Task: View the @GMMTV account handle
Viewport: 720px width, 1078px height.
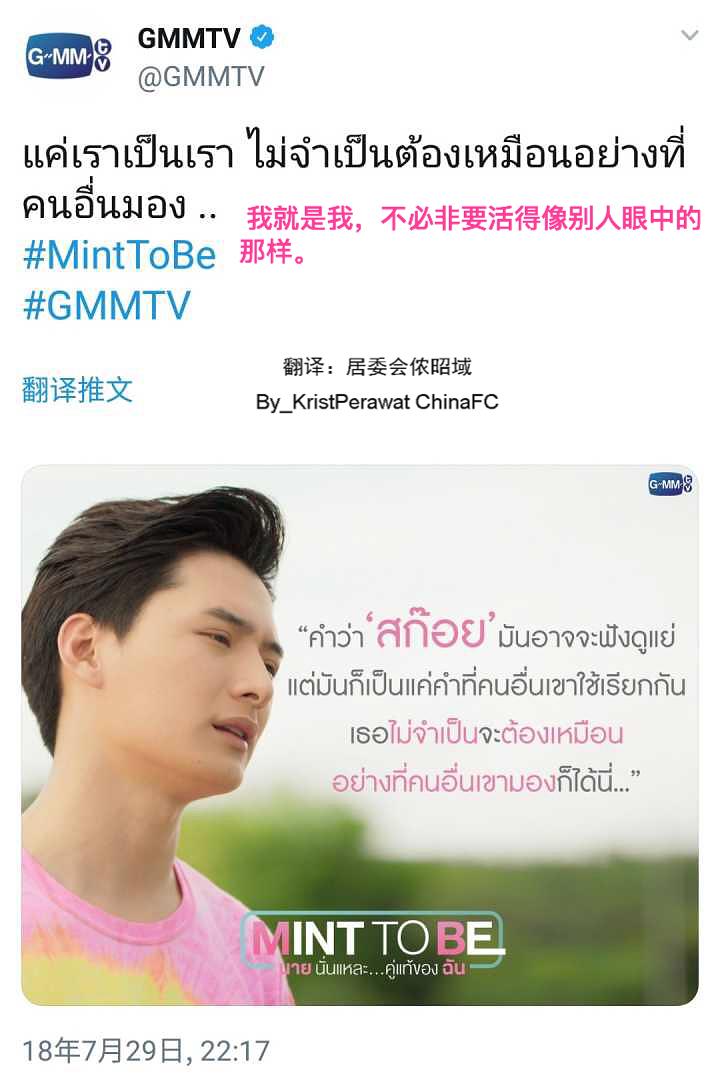Action: 200,77
